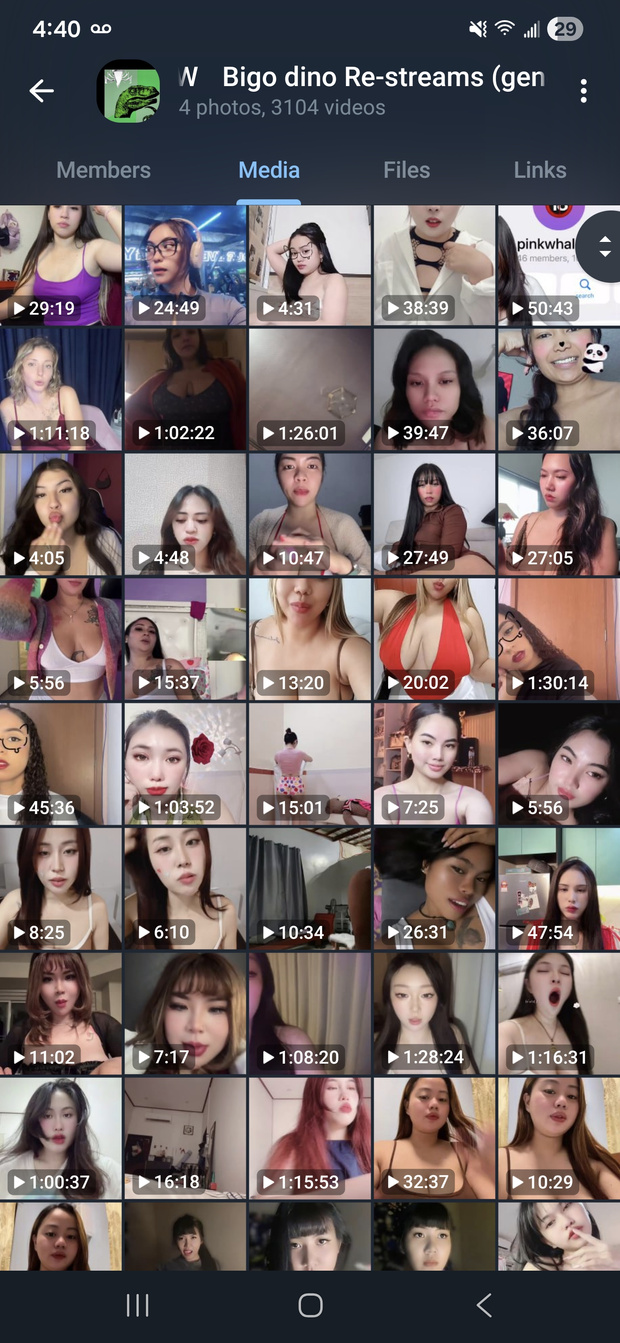Open the 24:49 video

[x=185, y=265]
